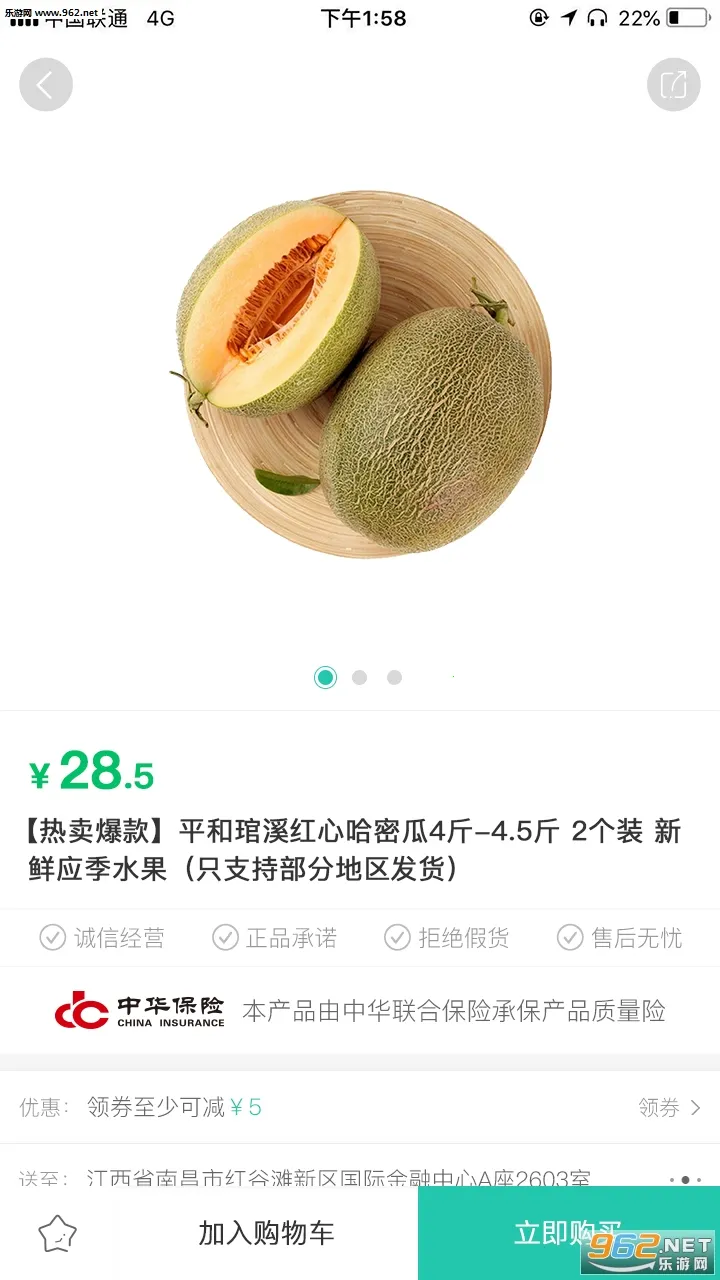This screenshot has width=720, height=1280.
Task: Select the second carousel dot to switch image
Action: [x=360, y=677]
